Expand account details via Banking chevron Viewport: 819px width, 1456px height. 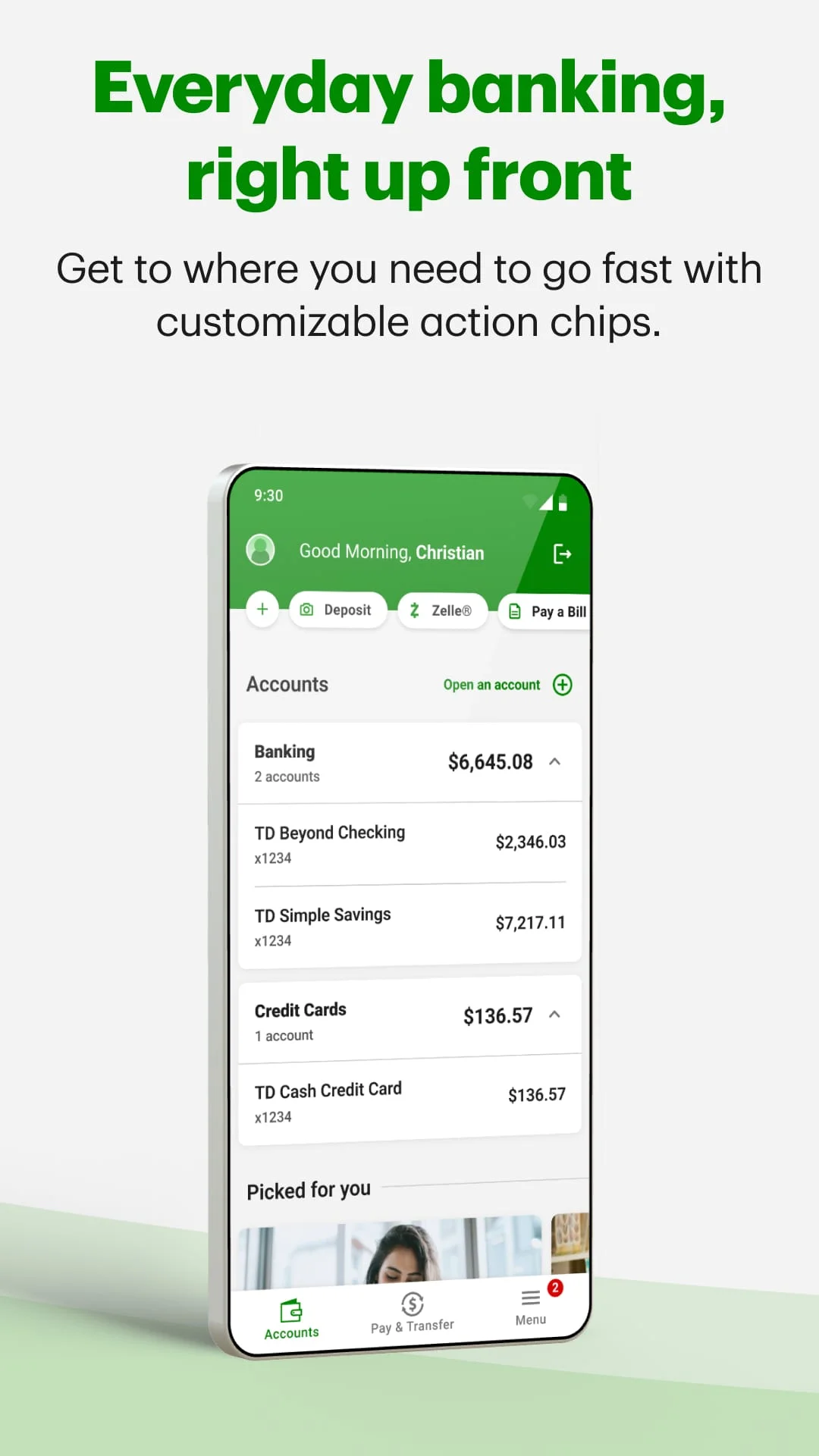click(556, 763)
